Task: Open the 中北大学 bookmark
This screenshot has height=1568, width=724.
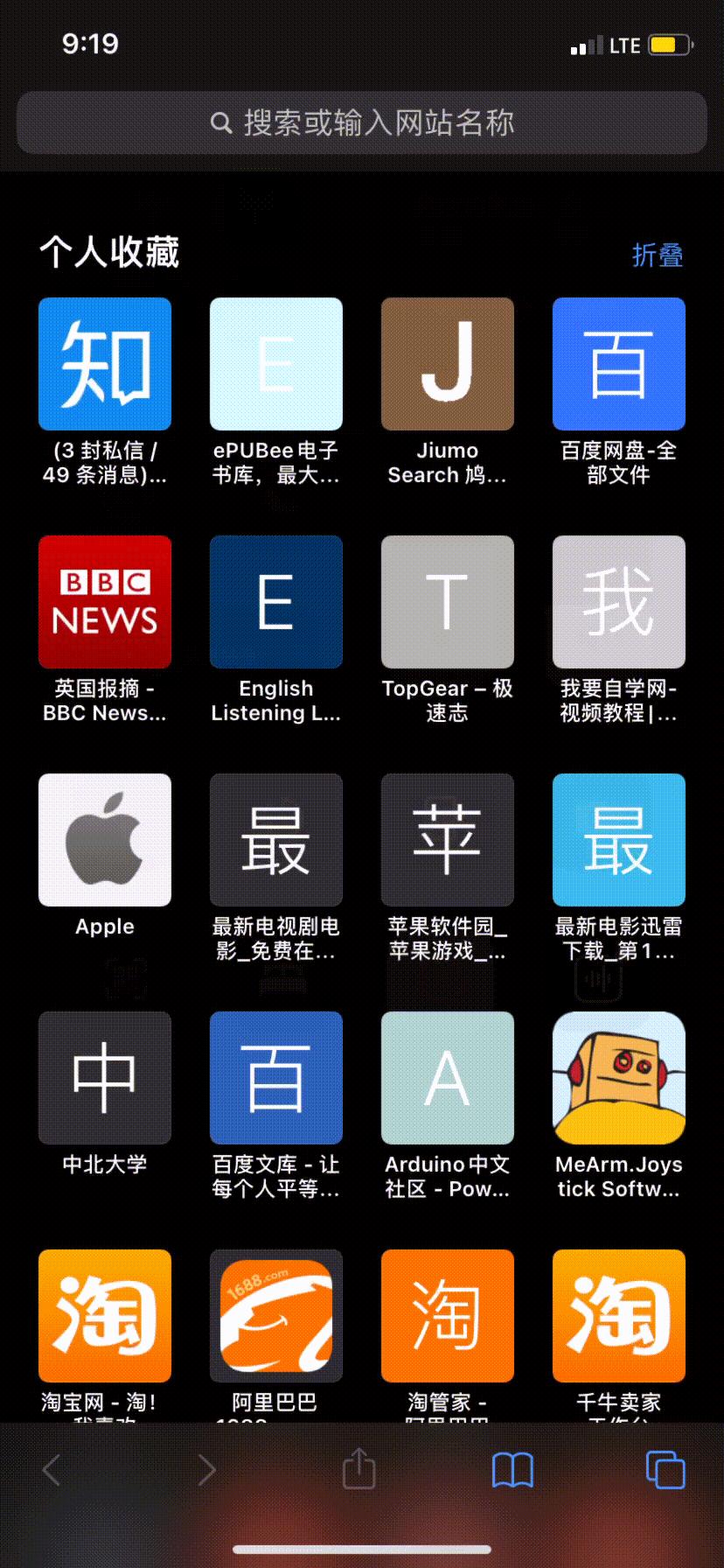Action: tap(104, 1077)
